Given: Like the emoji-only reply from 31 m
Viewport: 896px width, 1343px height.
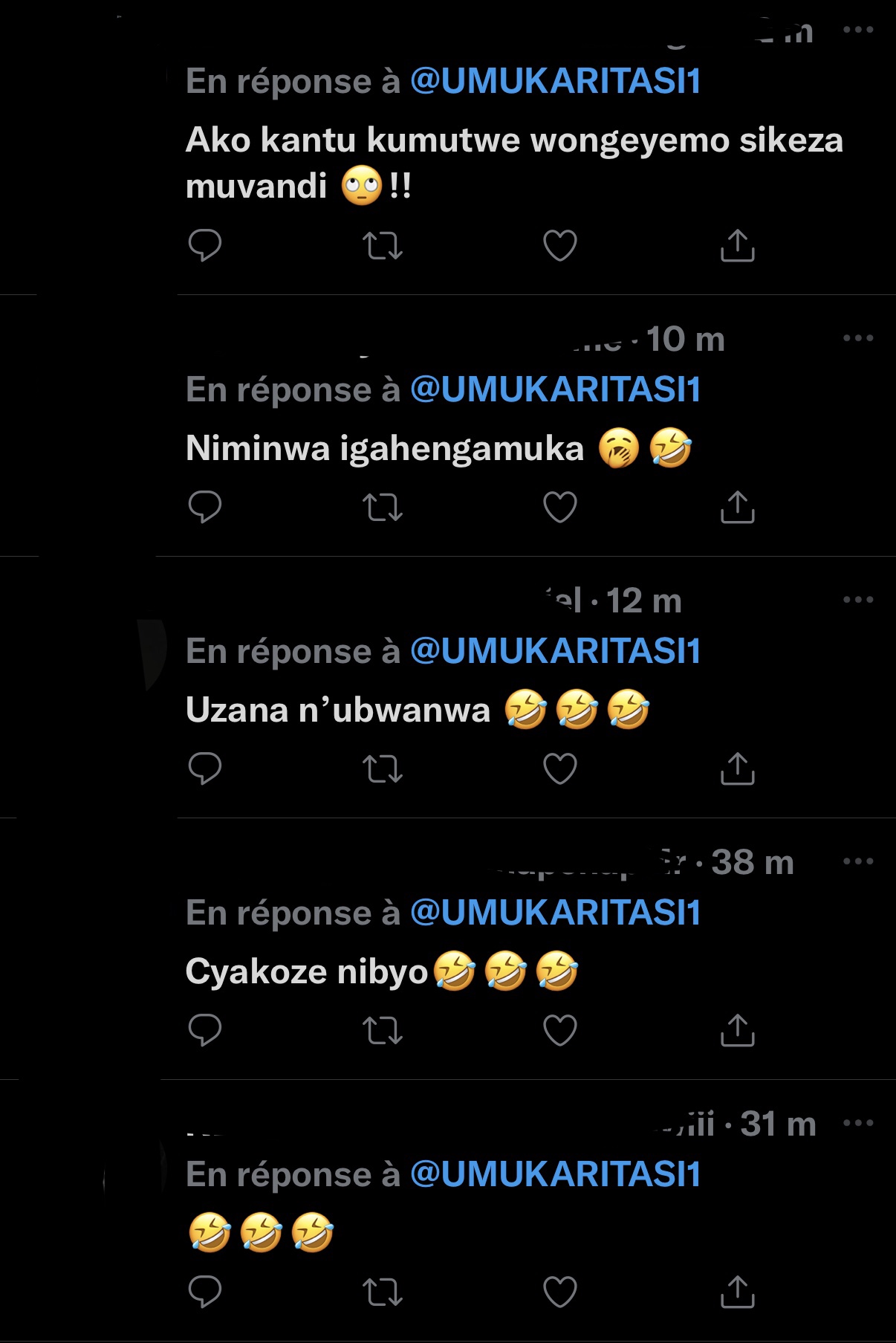Looking at the screenshot, I should [x=560, y=1292].
